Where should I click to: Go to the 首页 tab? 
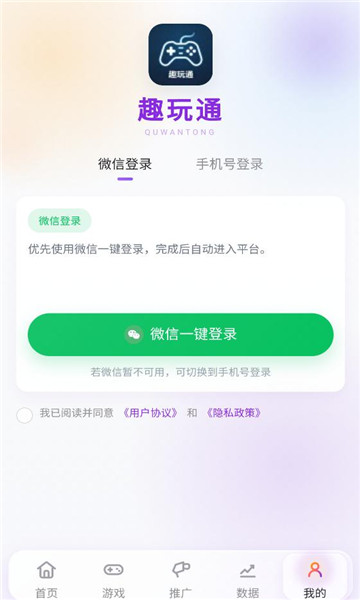[46, 579]
